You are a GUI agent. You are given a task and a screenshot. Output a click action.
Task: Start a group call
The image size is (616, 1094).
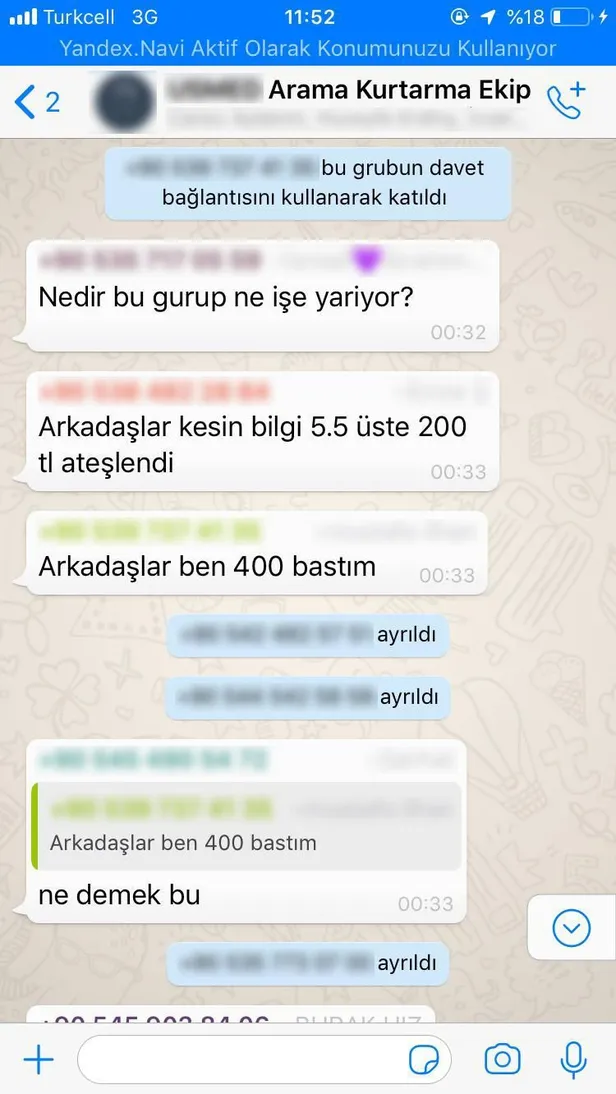[566, 100]
